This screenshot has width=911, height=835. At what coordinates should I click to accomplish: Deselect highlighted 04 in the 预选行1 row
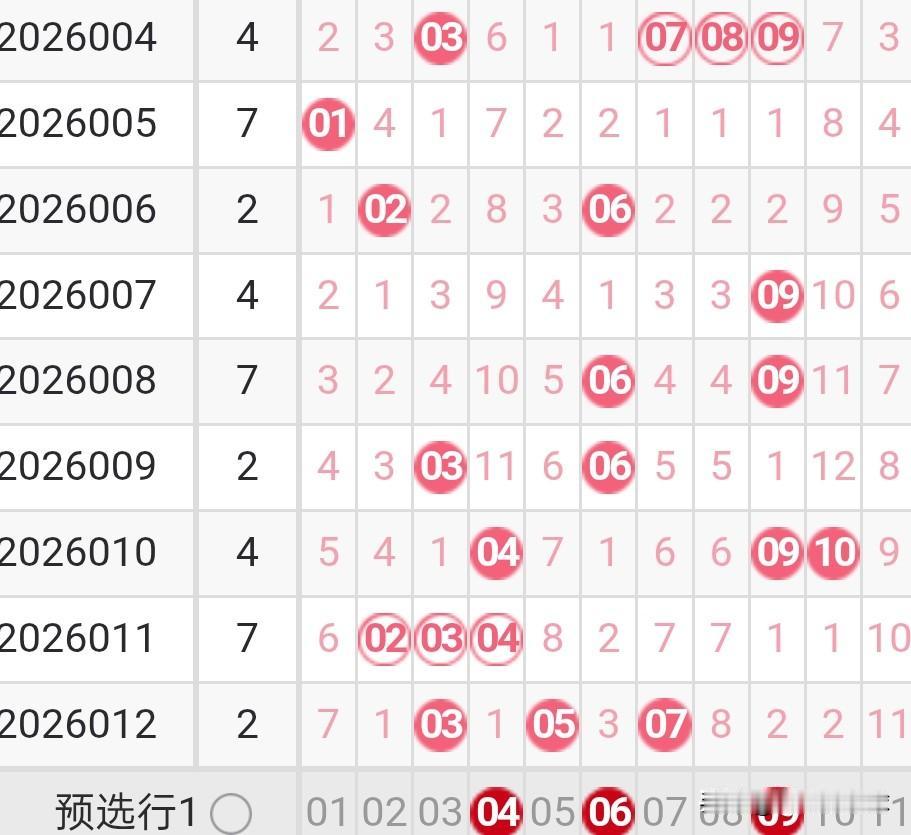(497, 812)
